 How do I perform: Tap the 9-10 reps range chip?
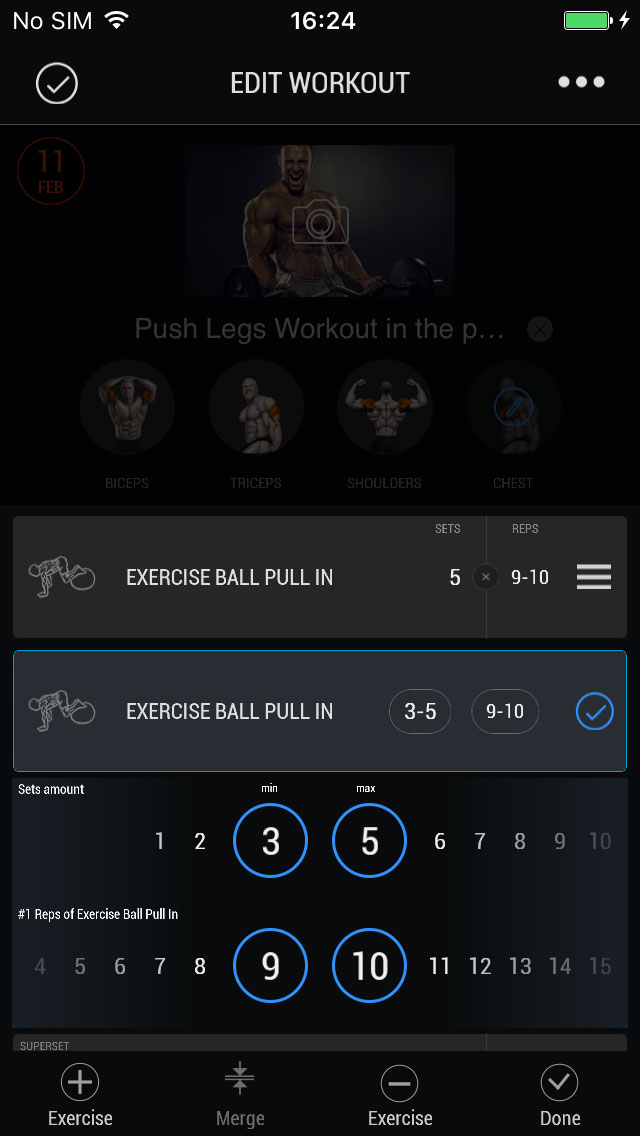pyautogui.click(x=505, y=711)
